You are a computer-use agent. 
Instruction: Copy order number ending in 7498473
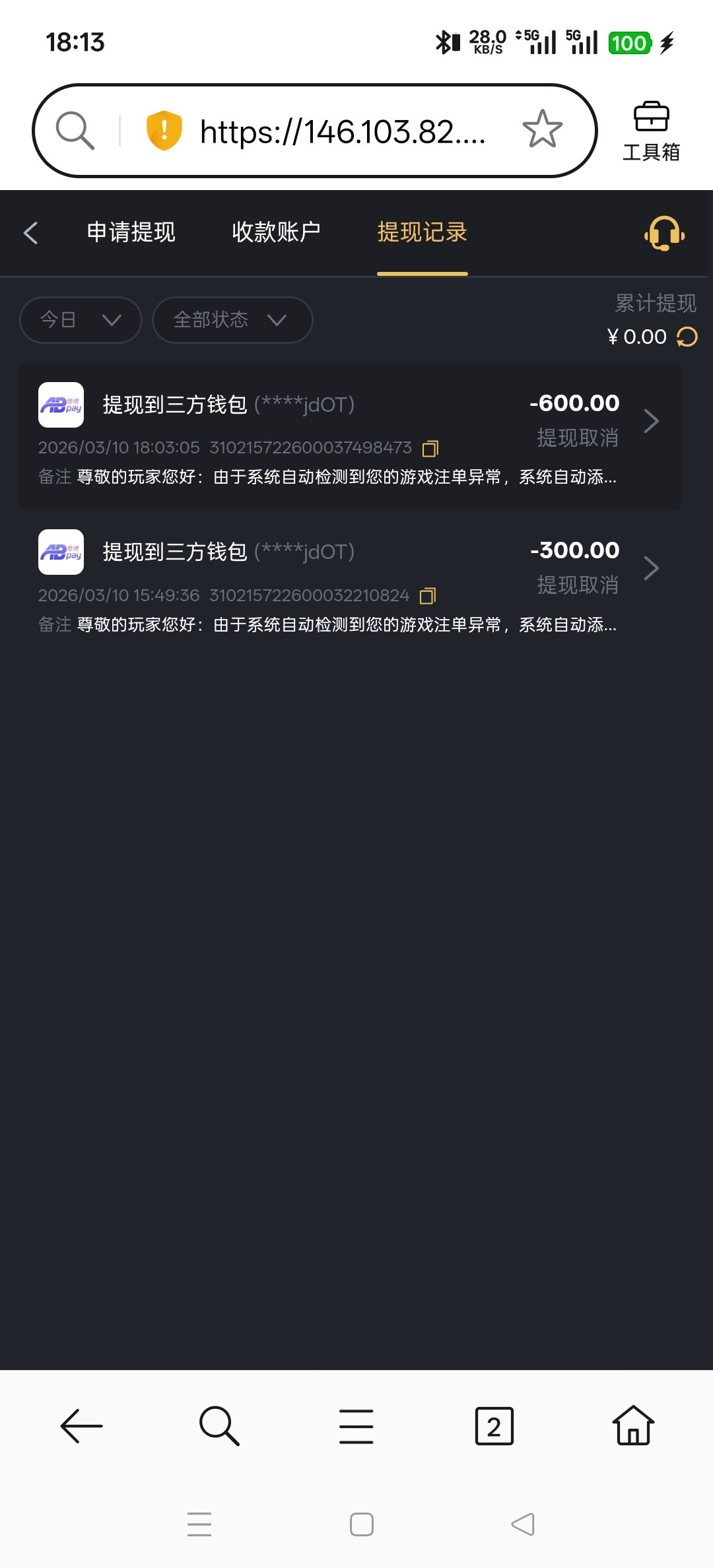tap(430, 449)
